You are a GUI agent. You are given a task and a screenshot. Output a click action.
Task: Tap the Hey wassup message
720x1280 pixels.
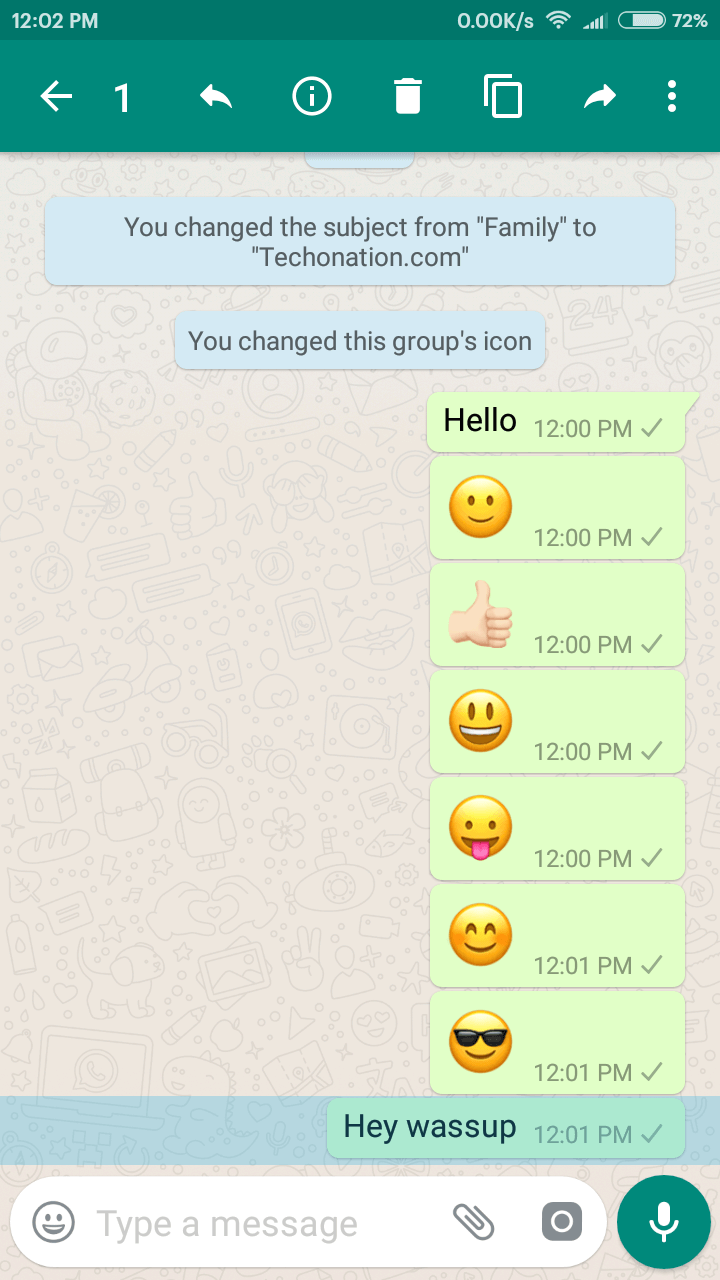pos(505,1127)
